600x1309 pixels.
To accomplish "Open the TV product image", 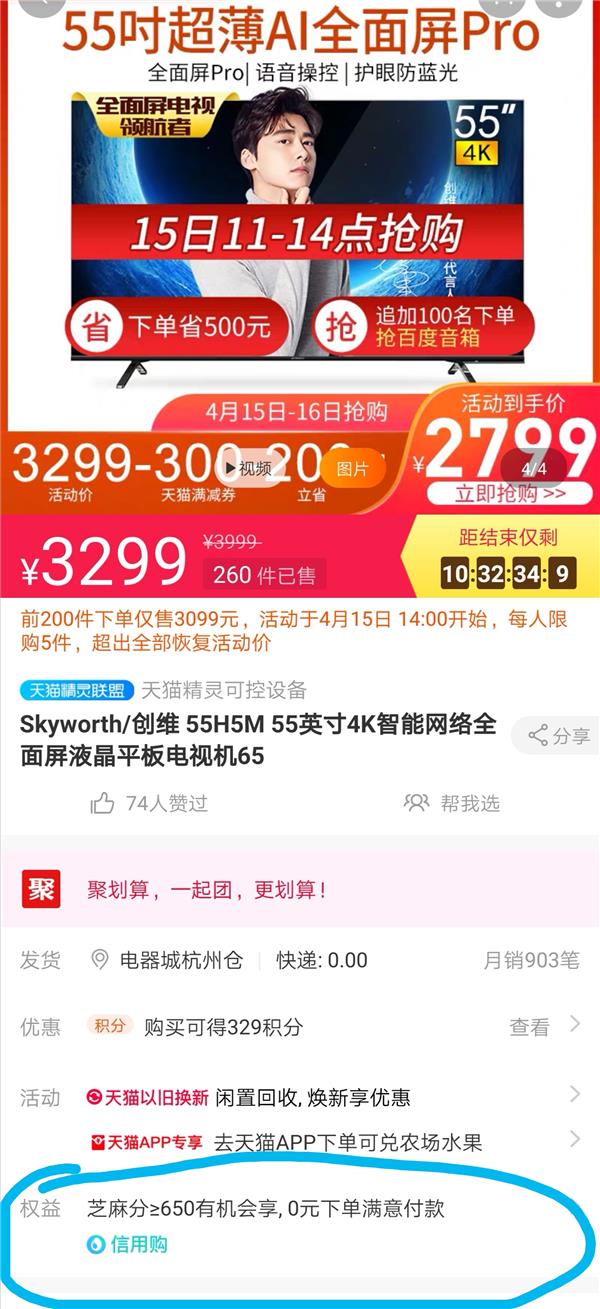I will click(298, 230).
